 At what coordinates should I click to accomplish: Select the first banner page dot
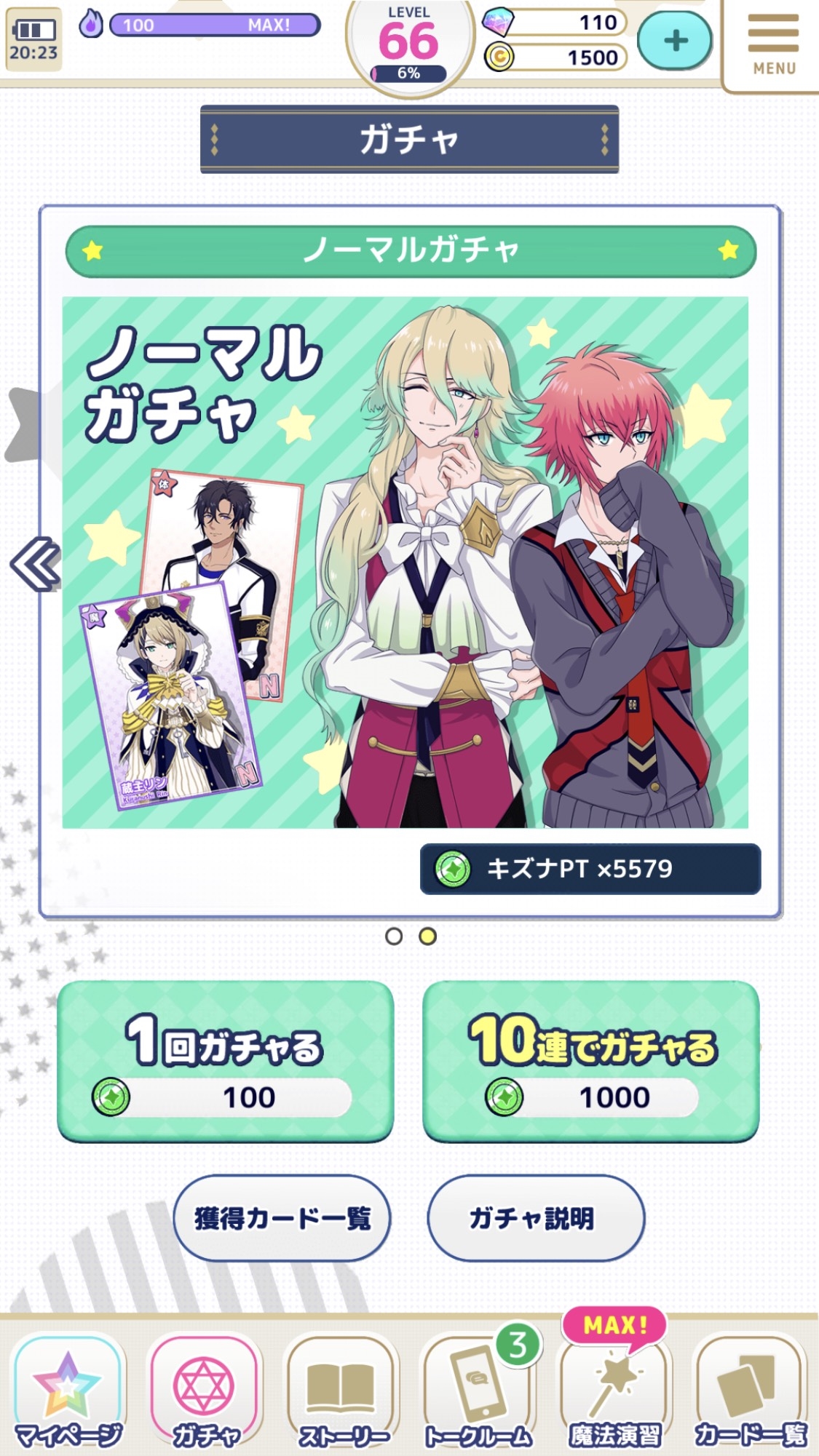click(394, 936)
